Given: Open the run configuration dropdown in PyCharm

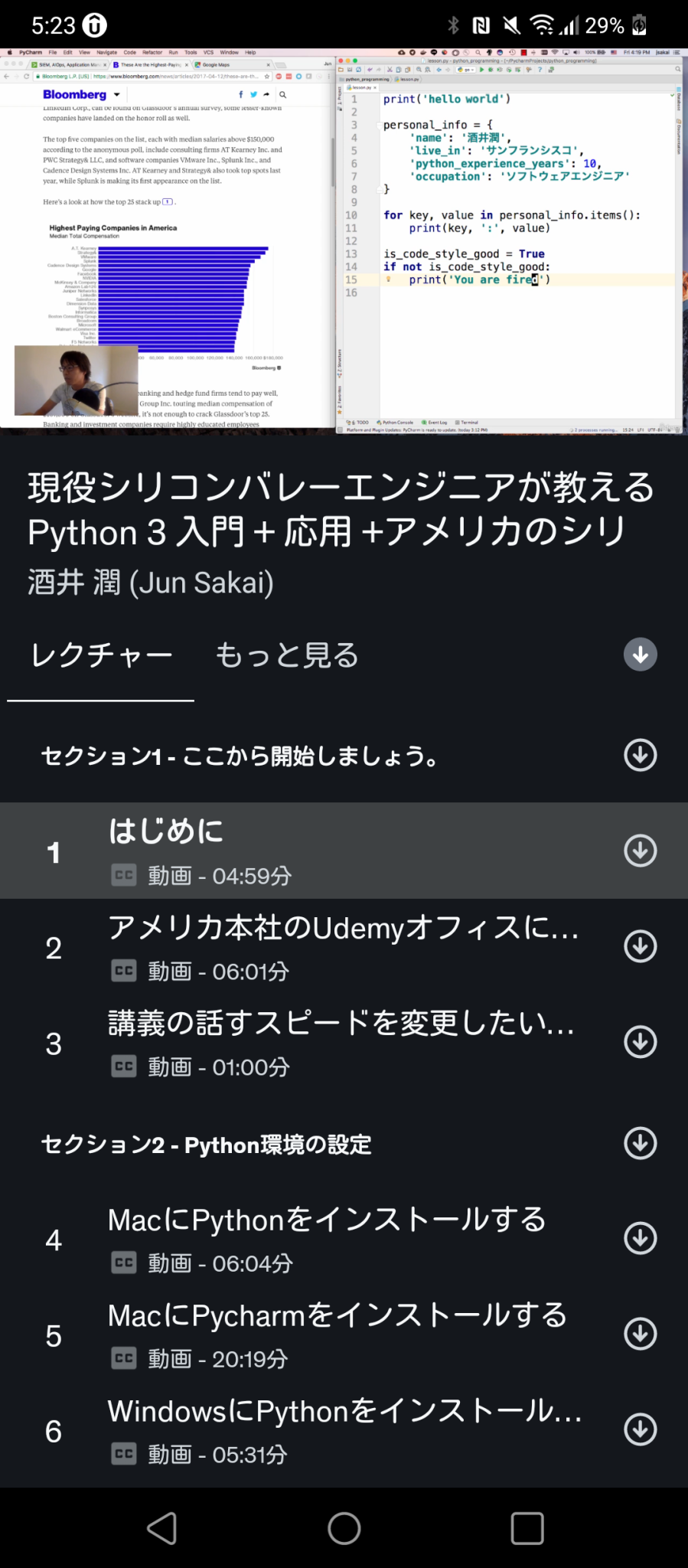Looking at the screenshot, I should [465, 68].
